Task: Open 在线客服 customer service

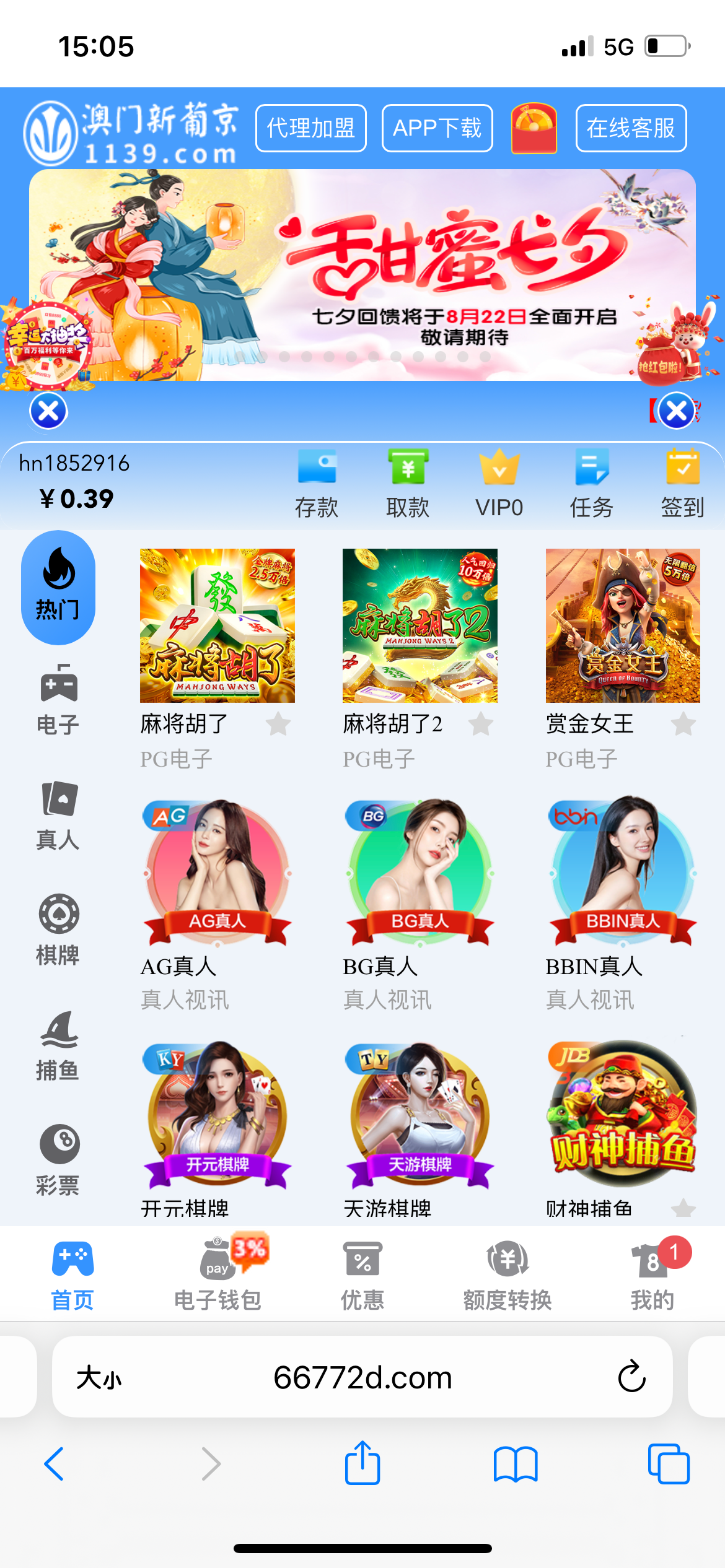Action: [631, 128]
